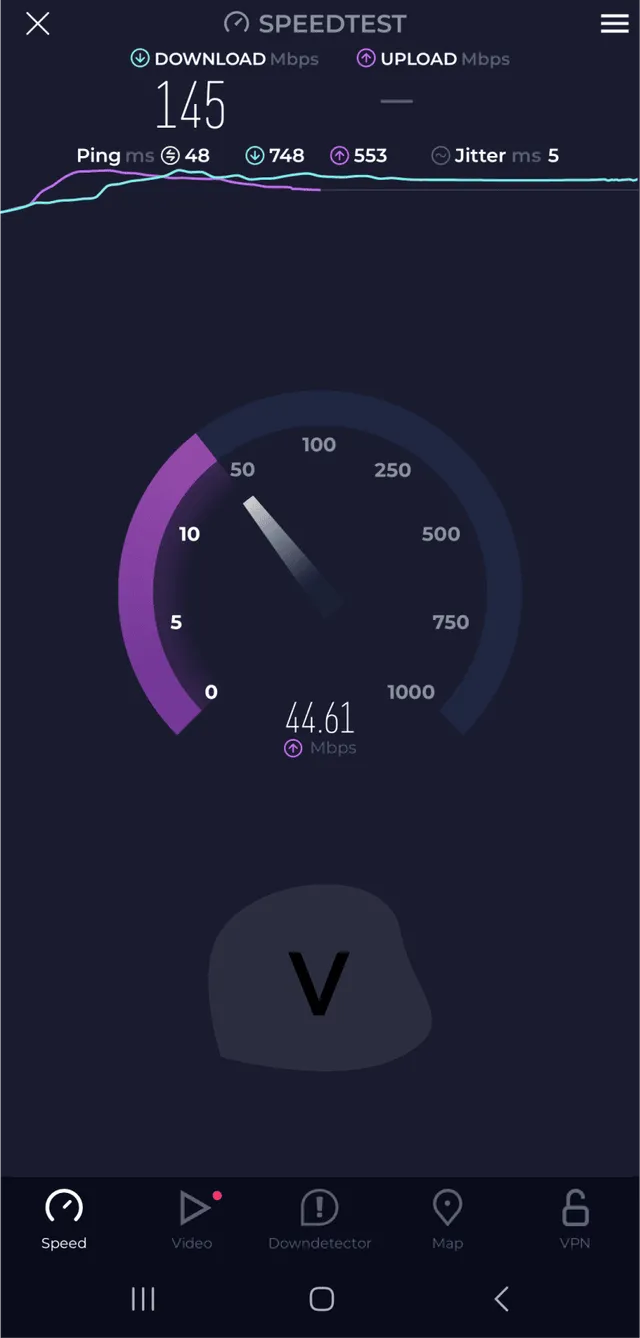Close the running speed test
The width and height of the screenshot is (640, 1338).
coord(38,24)
